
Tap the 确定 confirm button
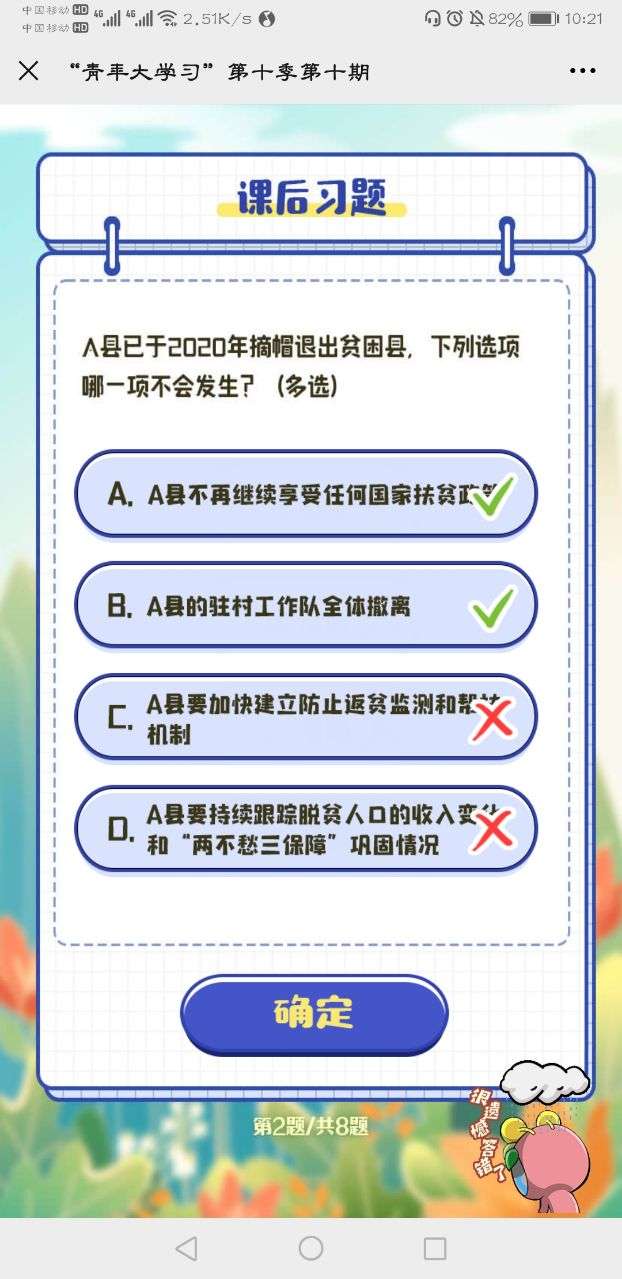tap(314, 1013)
